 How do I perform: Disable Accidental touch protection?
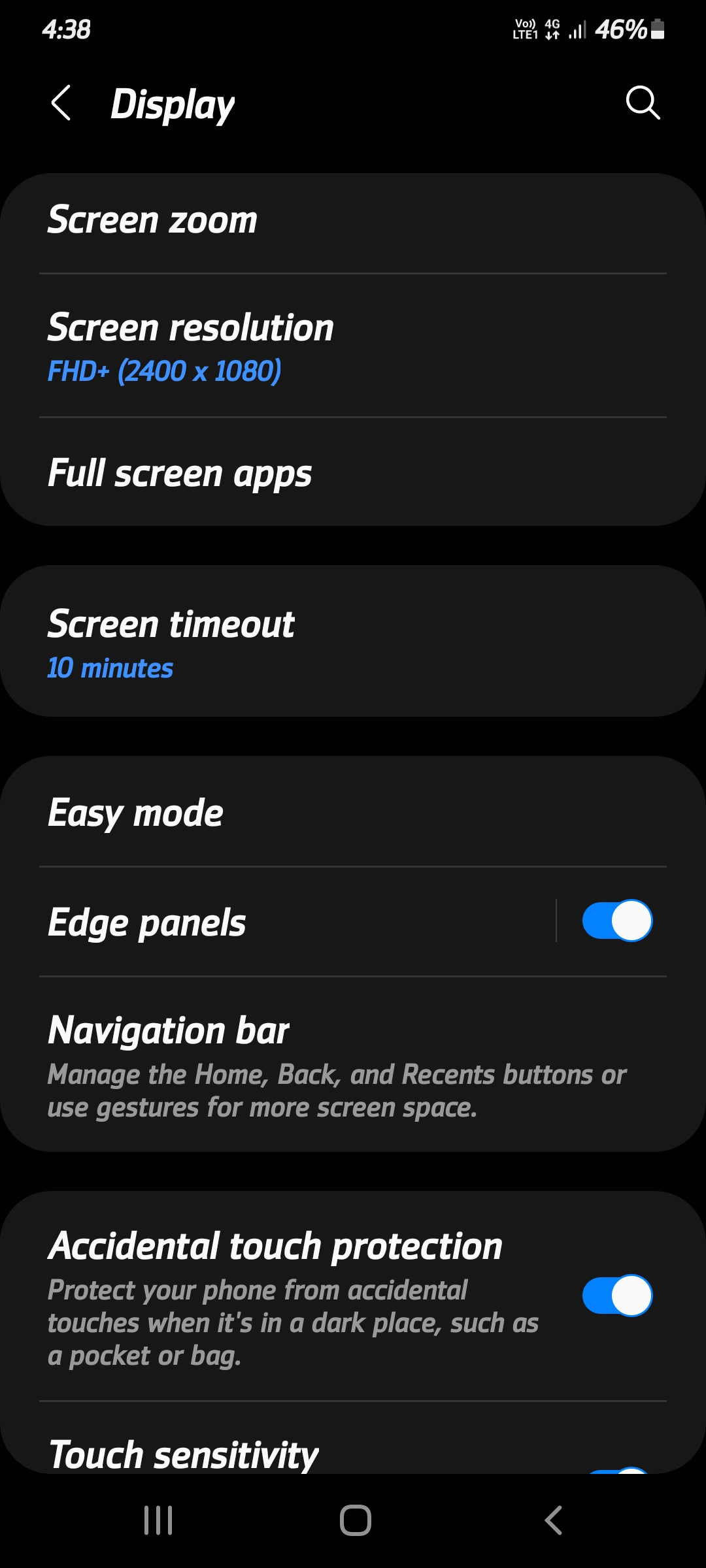pyautogui.click(x=617, y=1296)
